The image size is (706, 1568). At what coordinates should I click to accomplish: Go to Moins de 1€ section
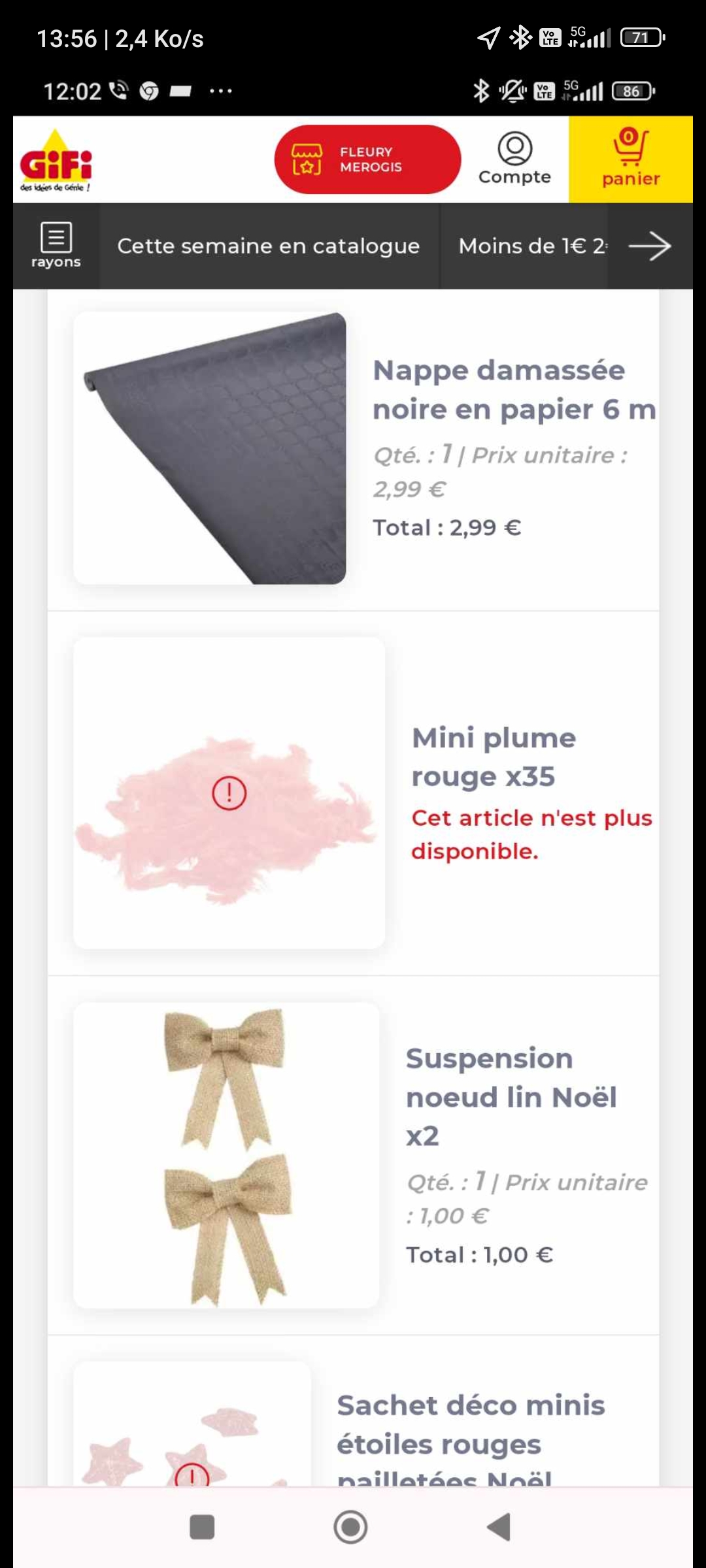529,246
